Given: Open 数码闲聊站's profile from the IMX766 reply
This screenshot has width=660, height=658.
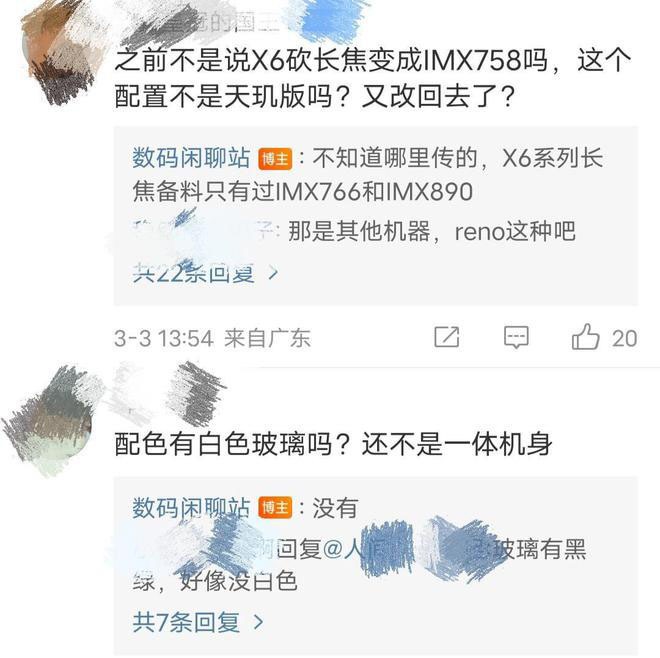Looking at the screenshot, I should click(x=191, y=158).
